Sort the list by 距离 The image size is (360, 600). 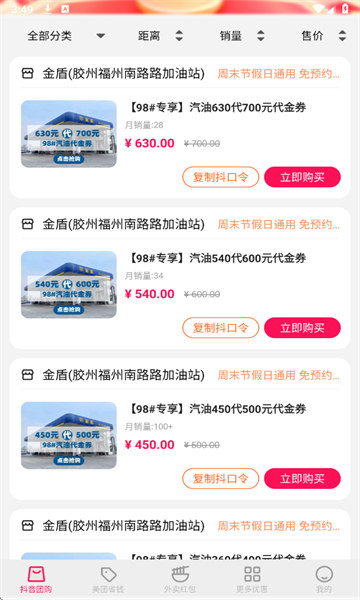point(160,36)
